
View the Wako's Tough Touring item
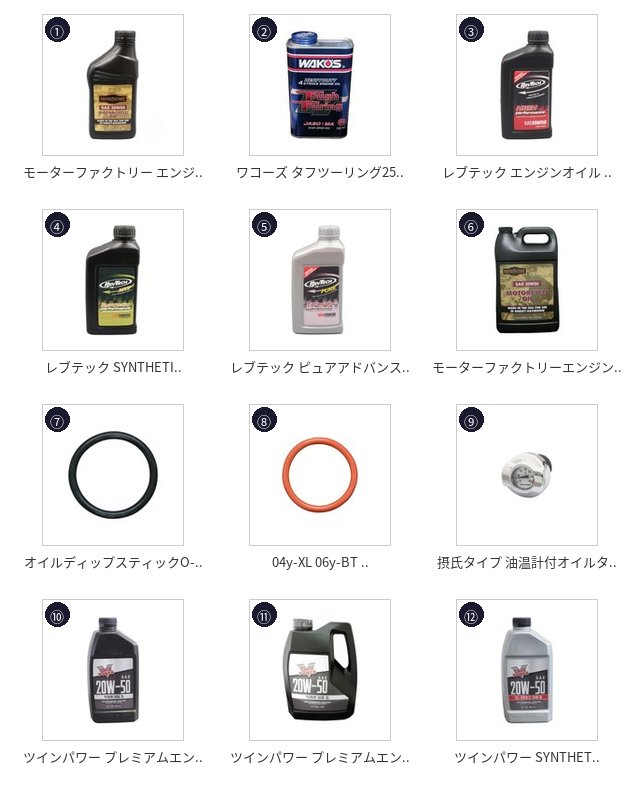320,85
